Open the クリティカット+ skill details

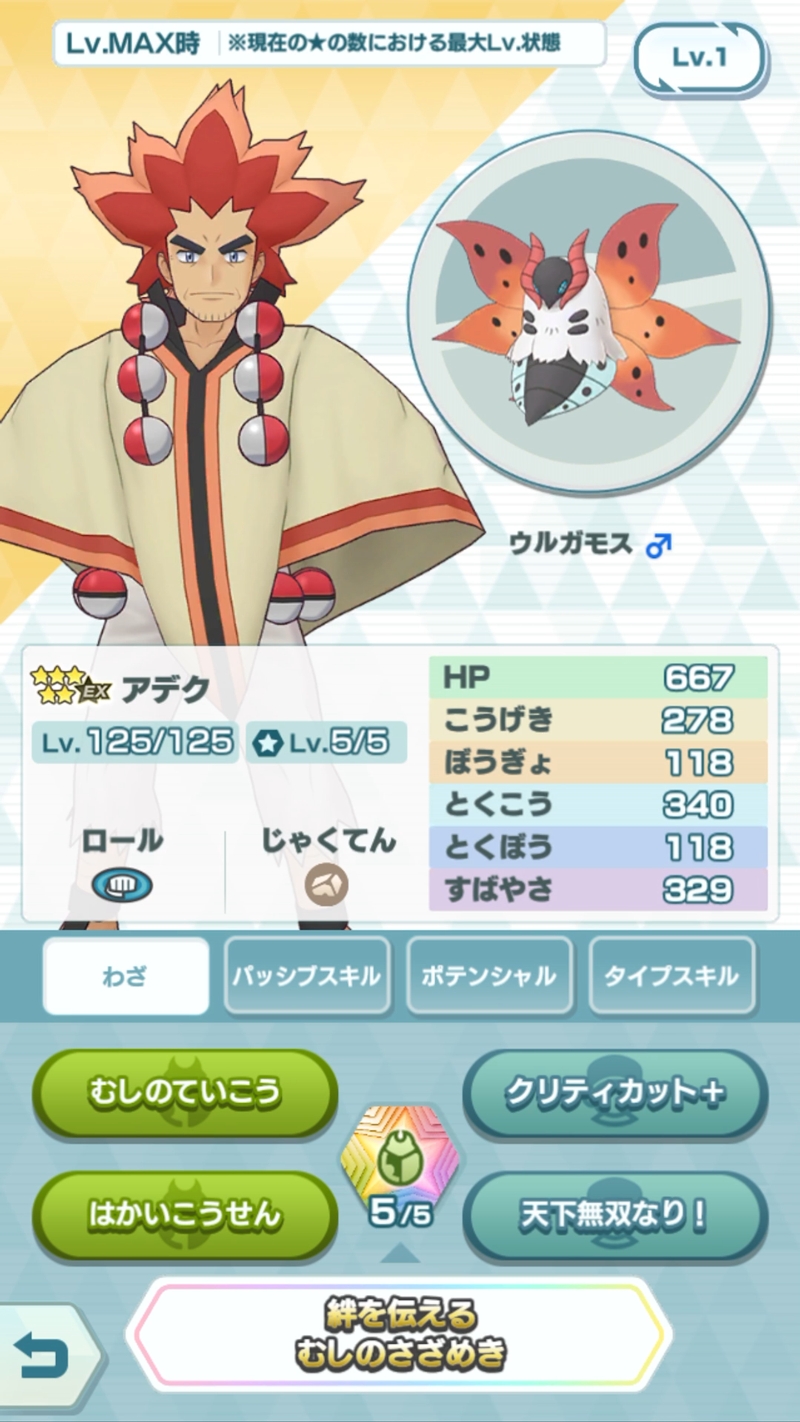click(x=615, y=1093)
